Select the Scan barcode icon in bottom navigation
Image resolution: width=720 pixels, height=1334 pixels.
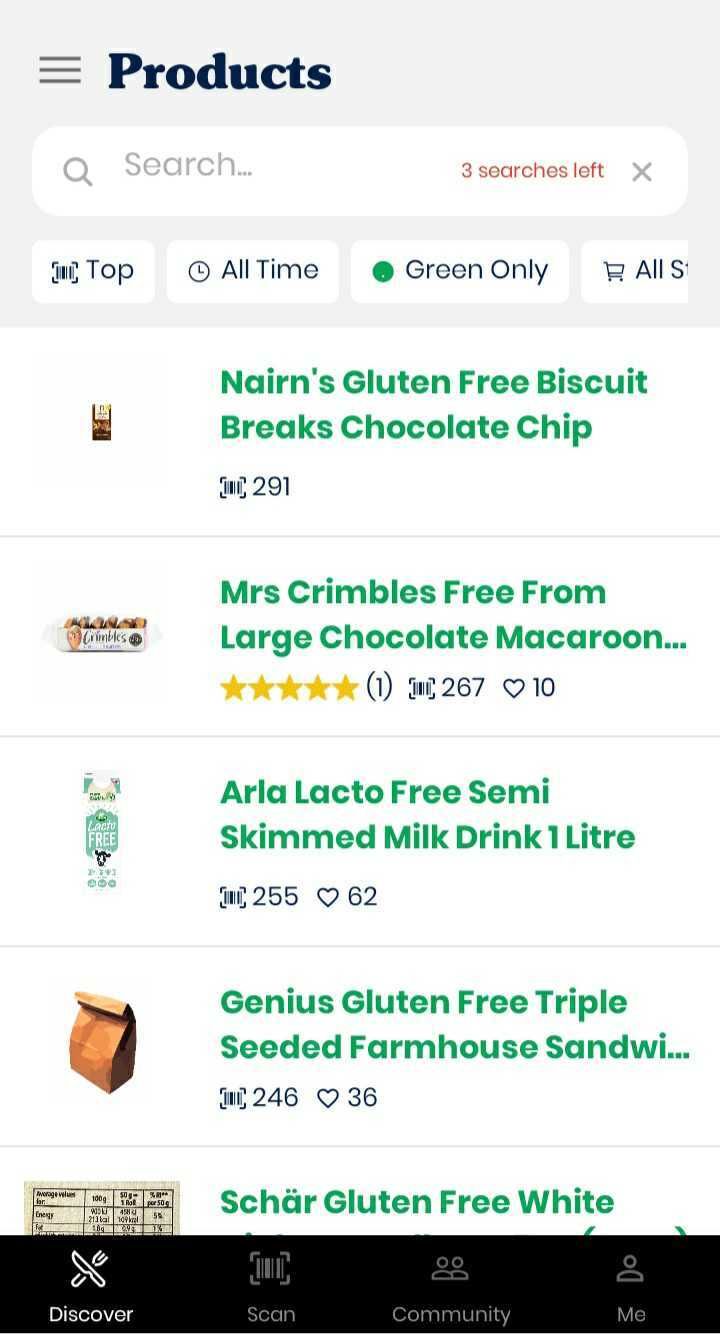270,1268
